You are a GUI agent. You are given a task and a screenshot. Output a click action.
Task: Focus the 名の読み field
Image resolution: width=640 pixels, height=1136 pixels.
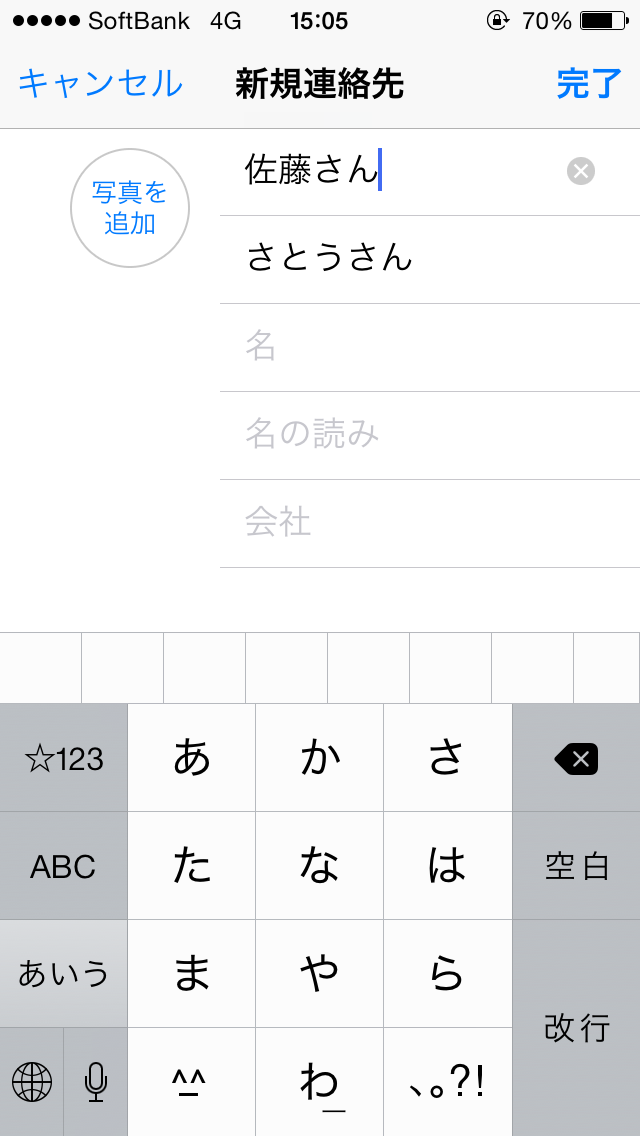(430, 435)
